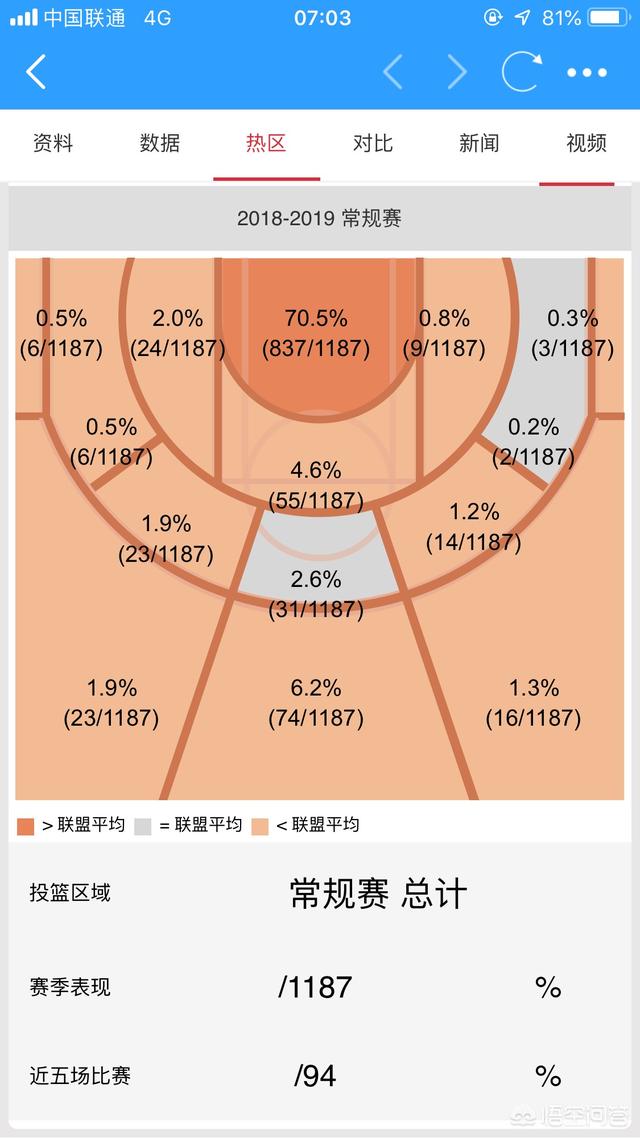Go back using the top-left arrow

tap(36, 72)
